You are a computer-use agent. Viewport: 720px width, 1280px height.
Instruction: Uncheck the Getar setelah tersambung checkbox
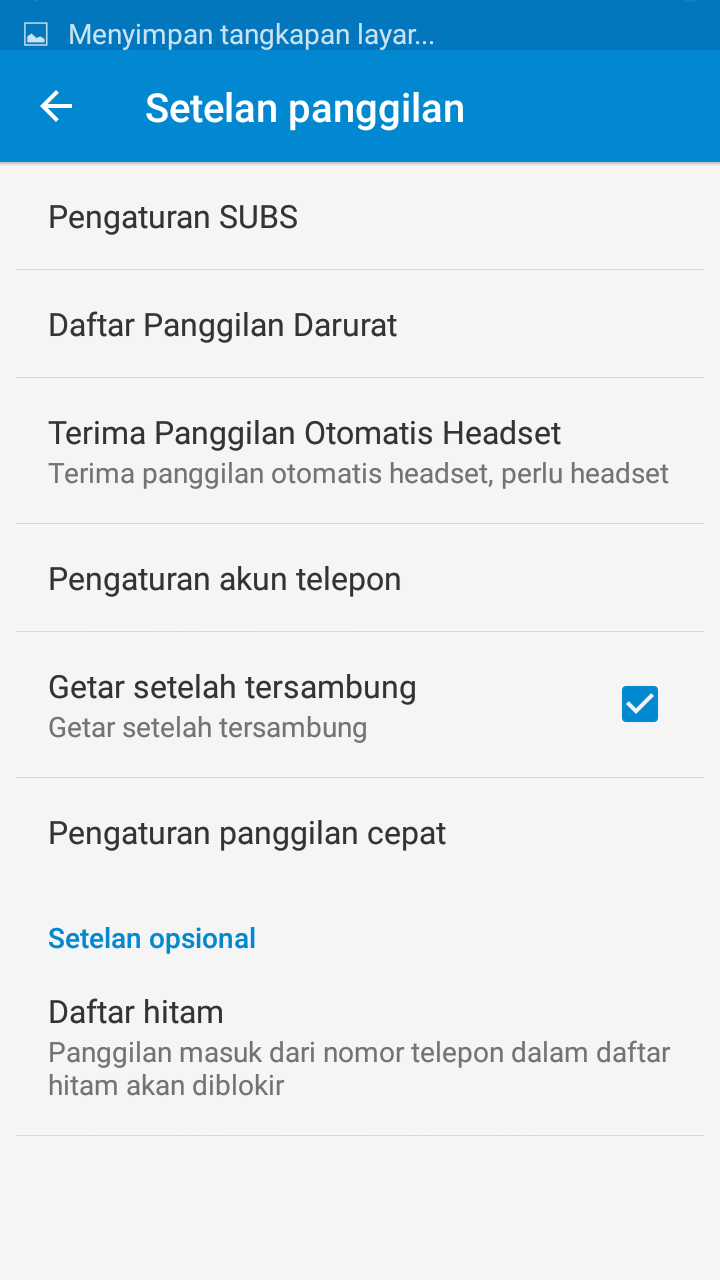coord(640,704)
